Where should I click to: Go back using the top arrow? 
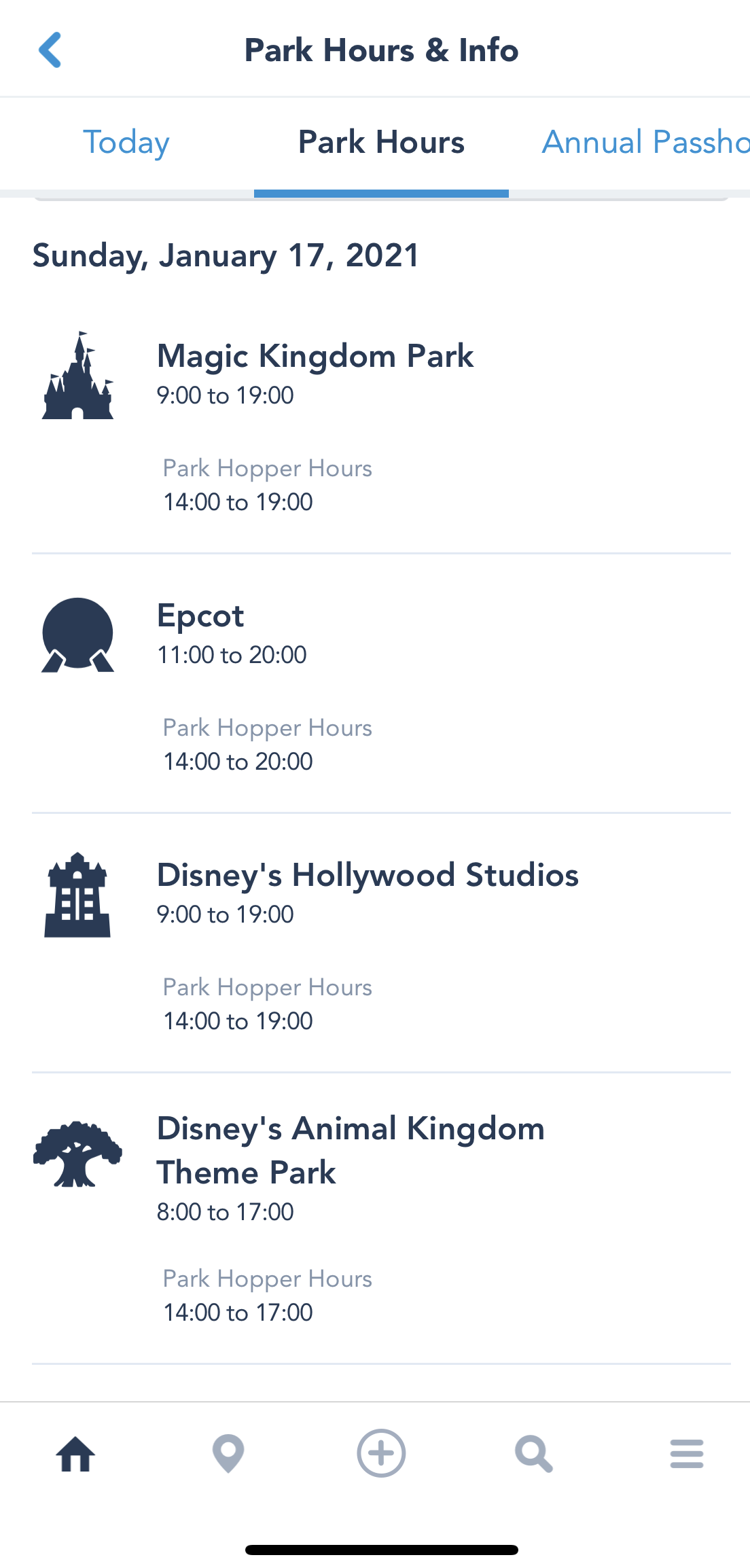(50, 50)
